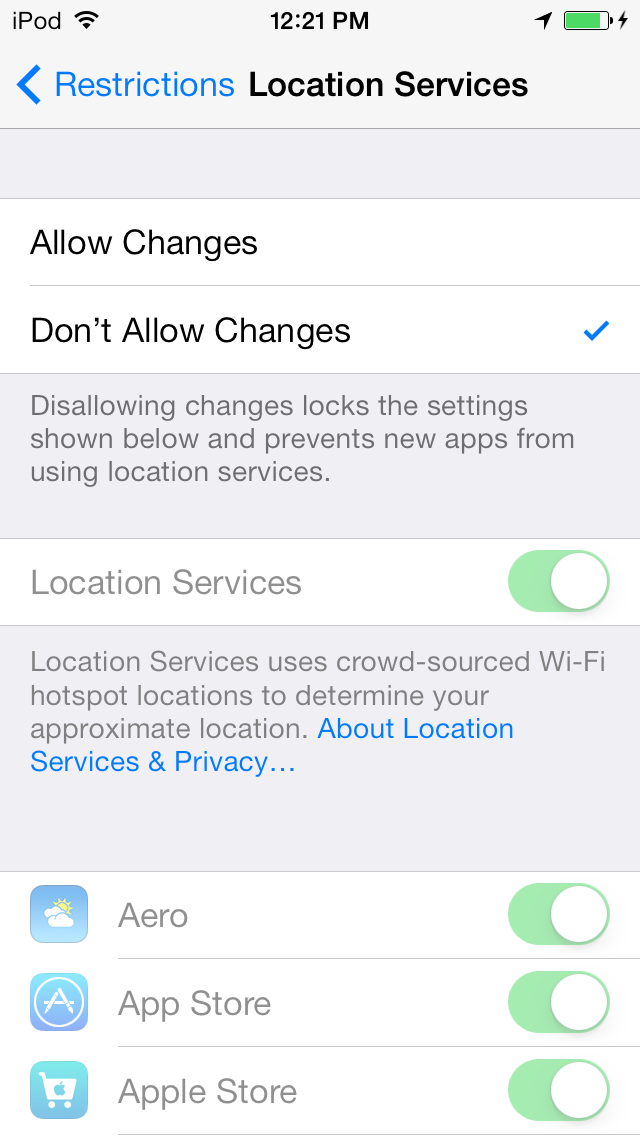The height and width of the screenshot is (1136, 640).
Task: Toggle location access for Apple Store
Action: click(558, 1090)
